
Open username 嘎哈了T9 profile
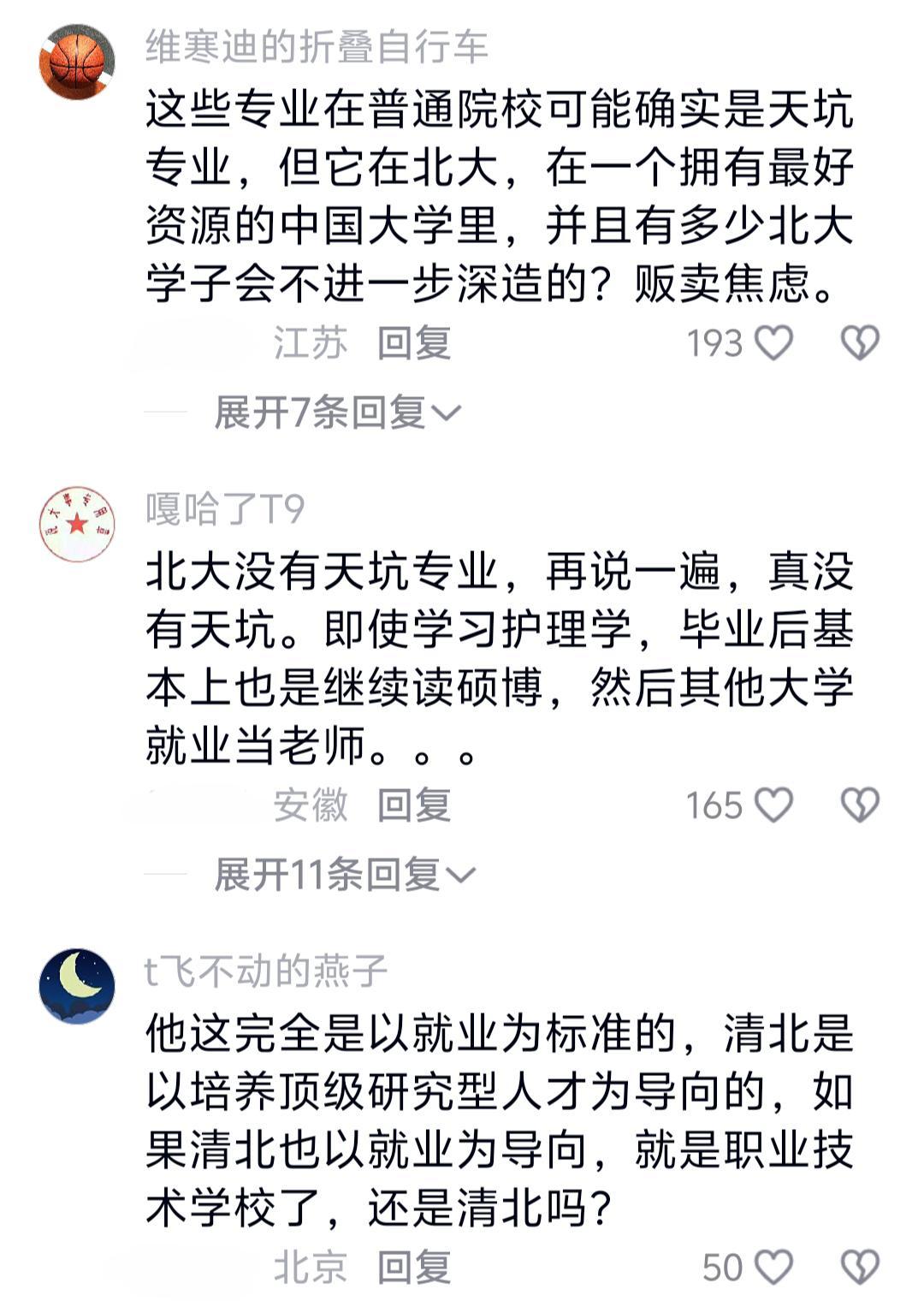225,509
